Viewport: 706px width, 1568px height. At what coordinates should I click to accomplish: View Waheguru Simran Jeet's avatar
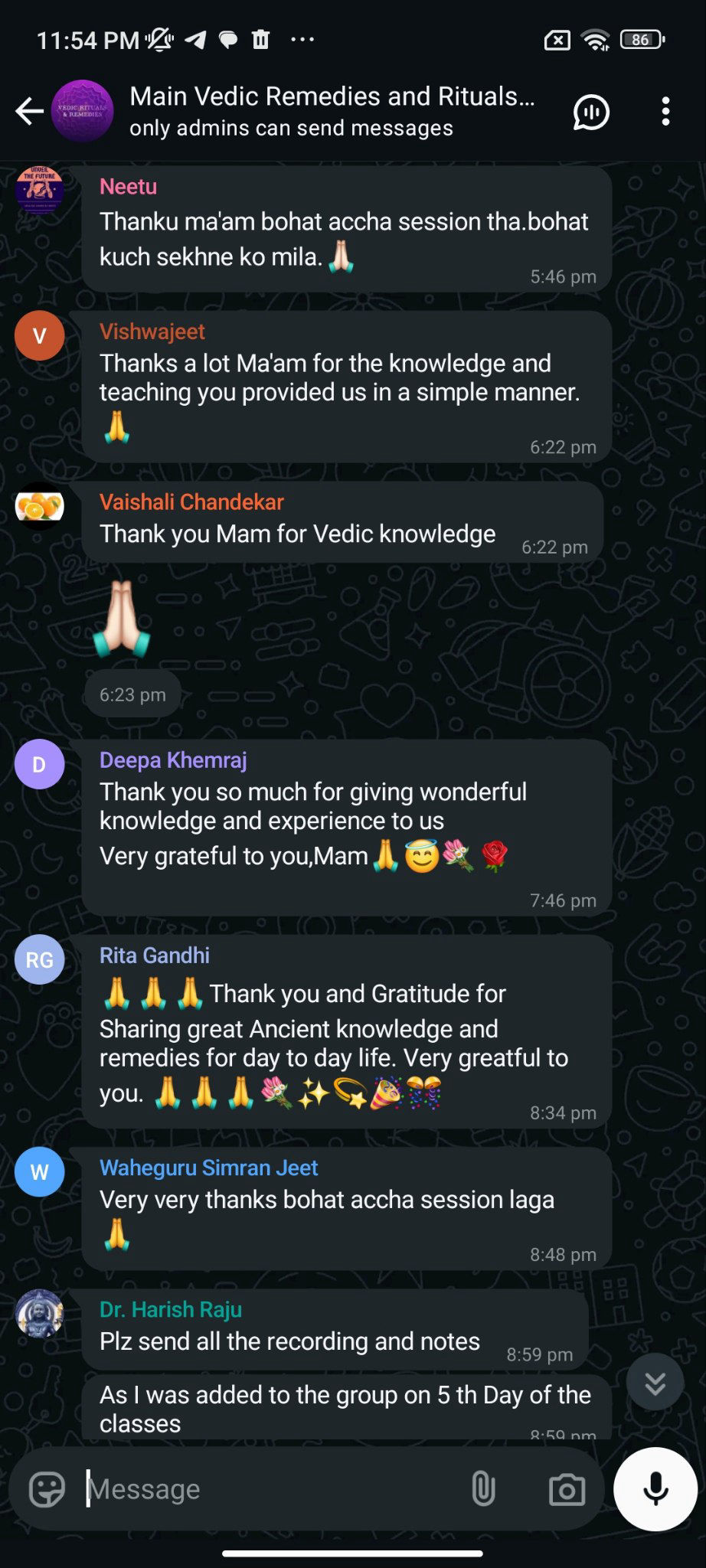pyautogui.click(x=39, y=1171)
